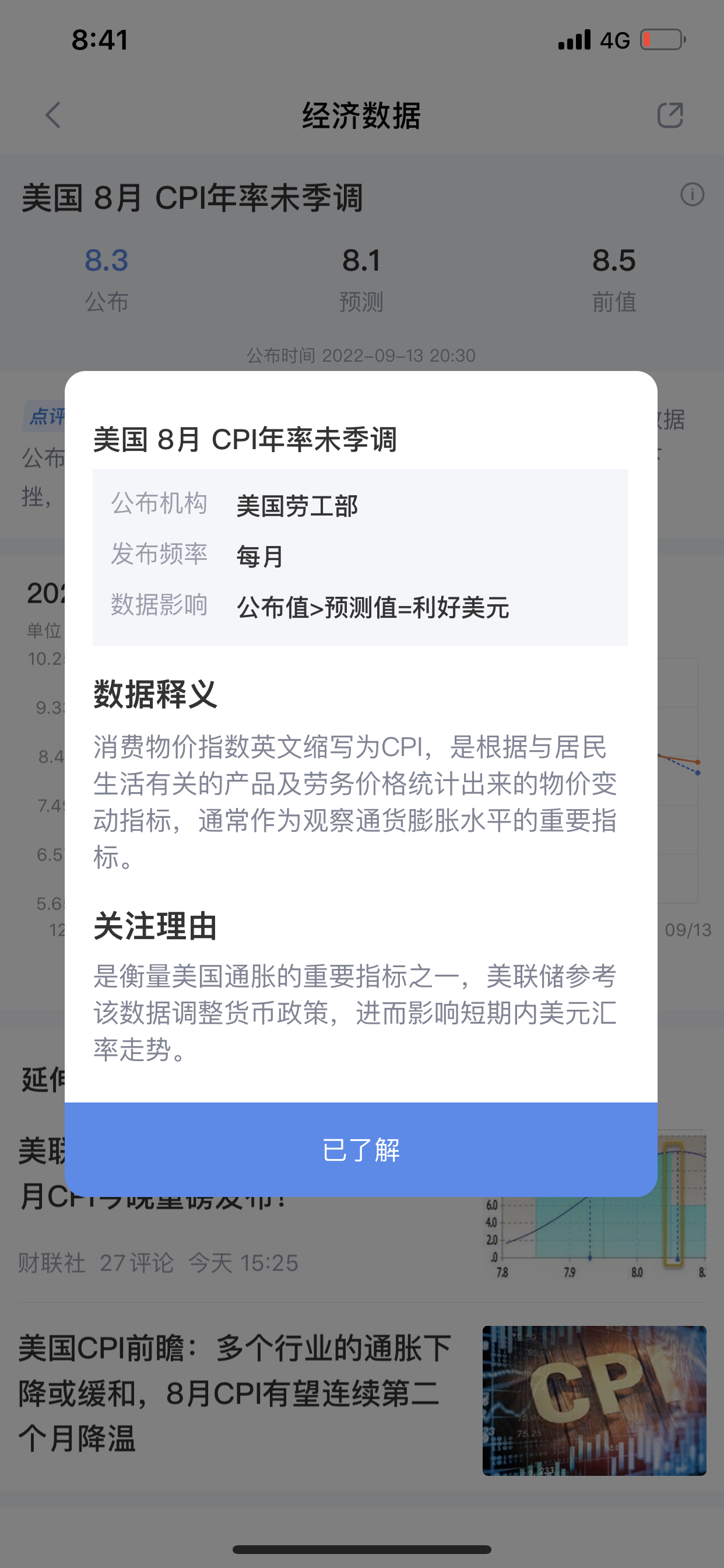Image resolution: width=724 pixels, height=1568 pixels.
Task: Dismiss the dialog with 已了解
Action: [x=361, y=1149]
